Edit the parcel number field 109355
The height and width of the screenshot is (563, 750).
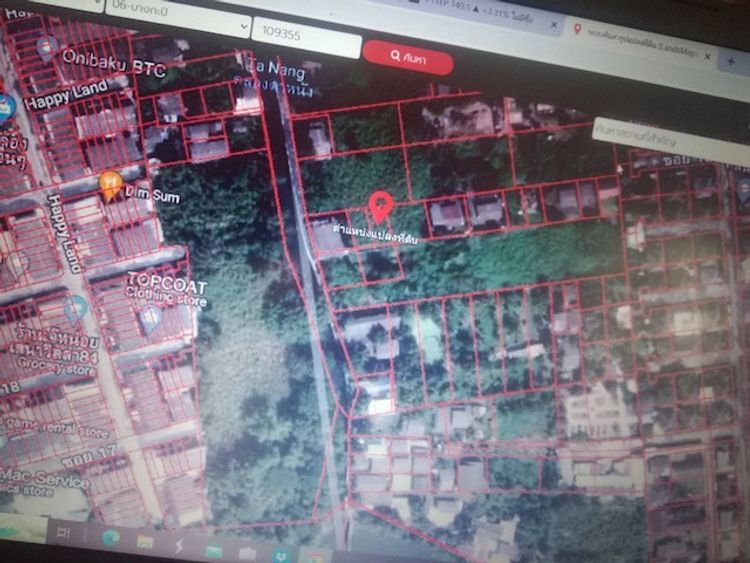click(304, 38)
